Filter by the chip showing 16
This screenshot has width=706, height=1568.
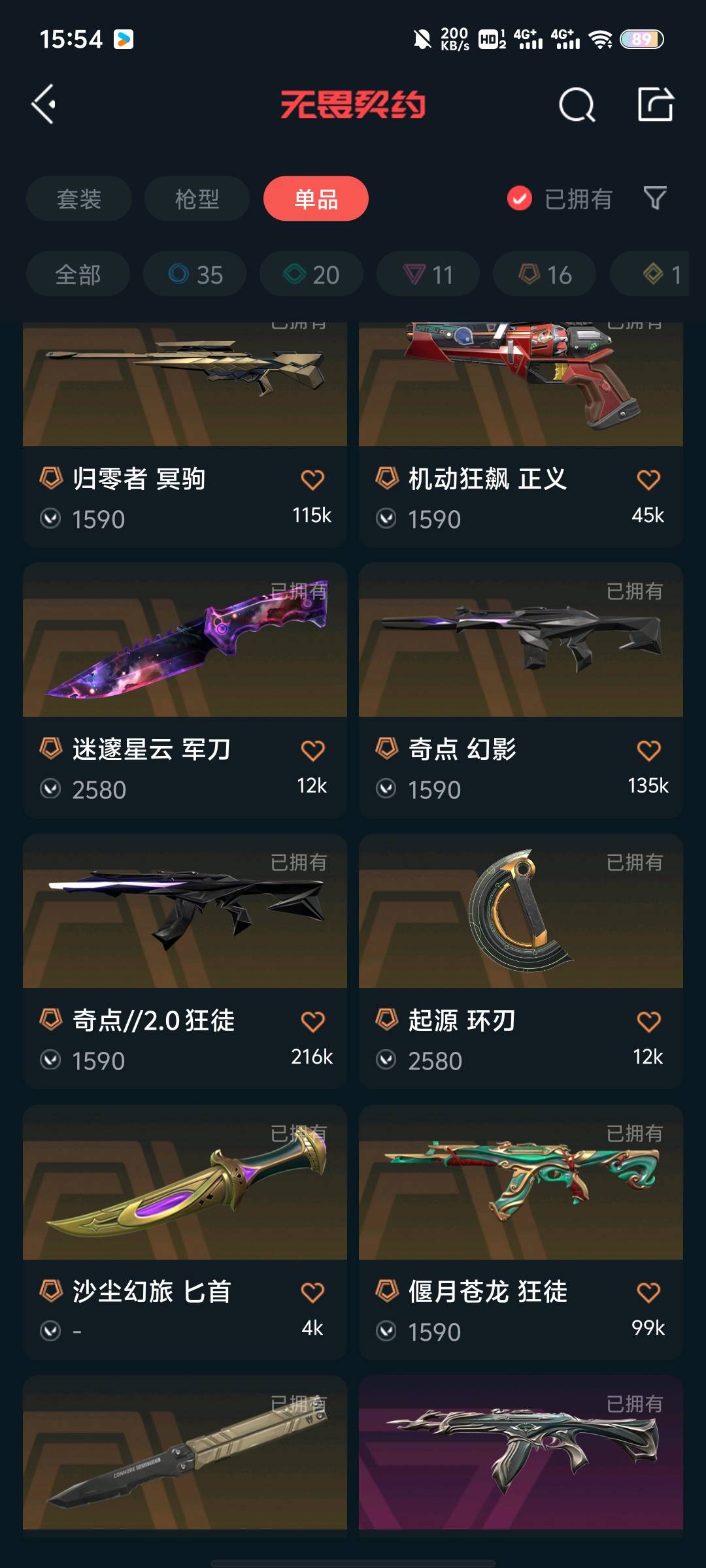545,274
